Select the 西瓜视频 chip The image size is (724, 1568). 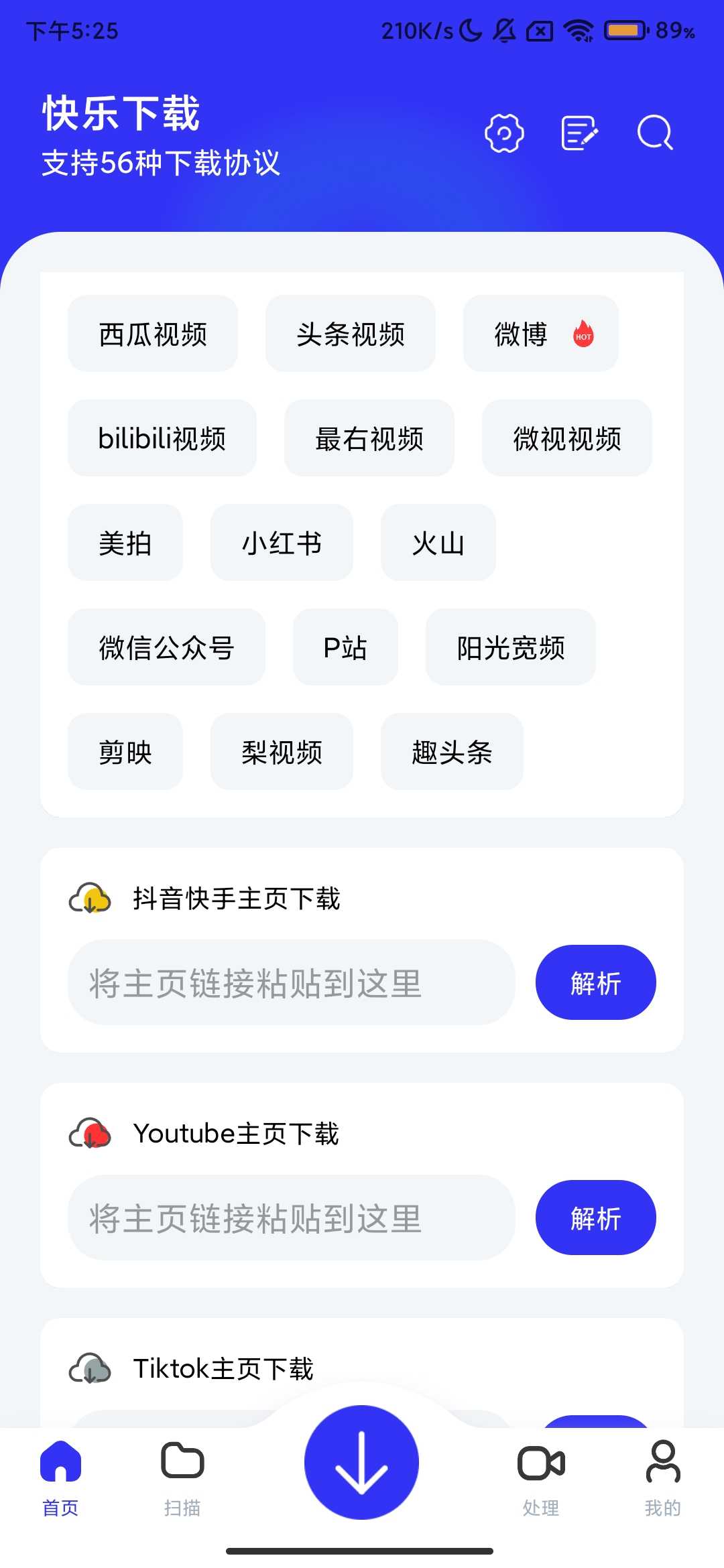[x=153, y=334]
